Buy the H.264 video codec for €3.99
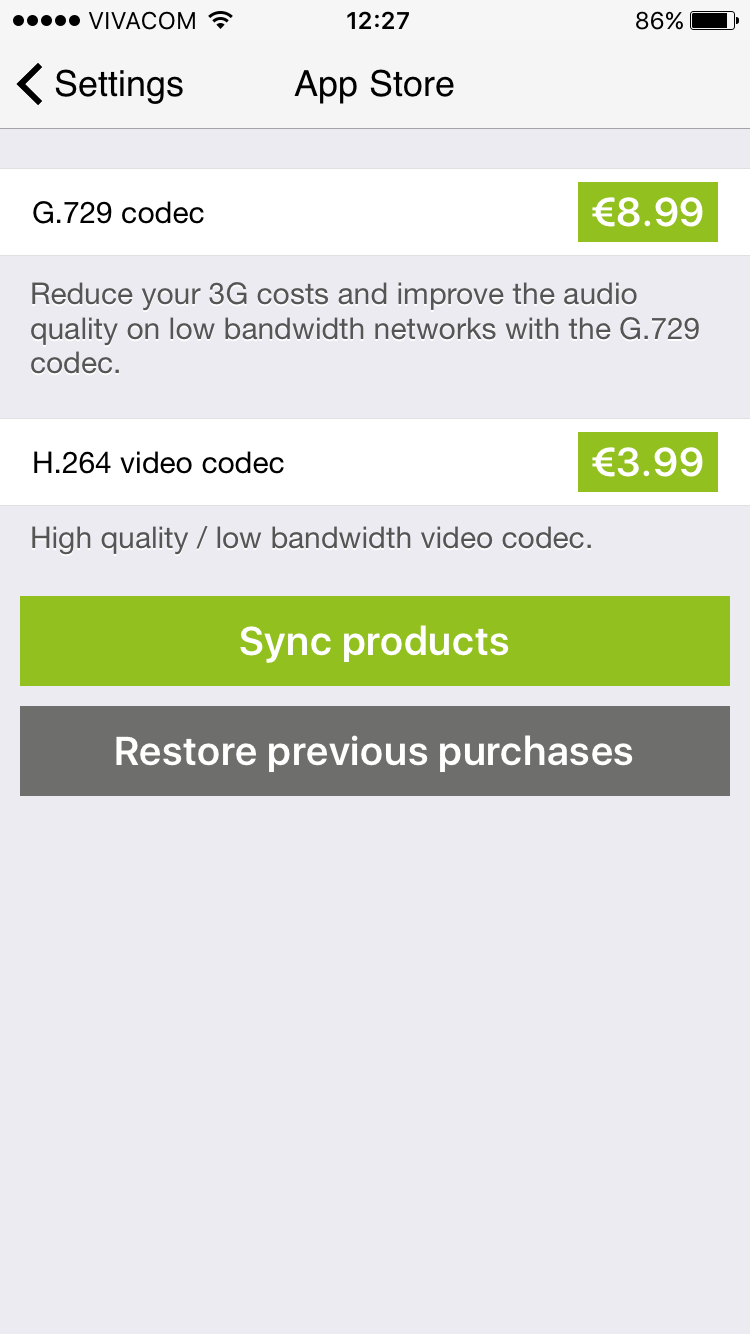 [647, 462]
